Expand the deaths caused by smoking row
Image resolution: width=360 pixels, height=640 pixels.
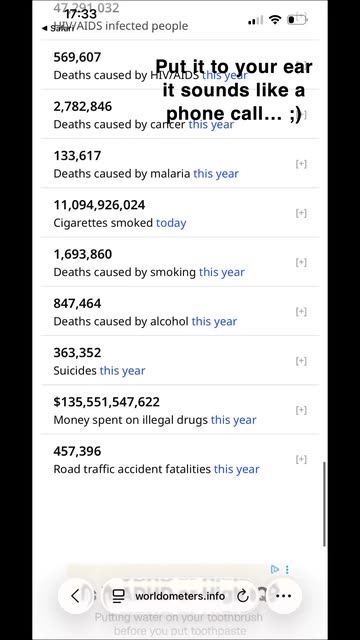[301, 262]
